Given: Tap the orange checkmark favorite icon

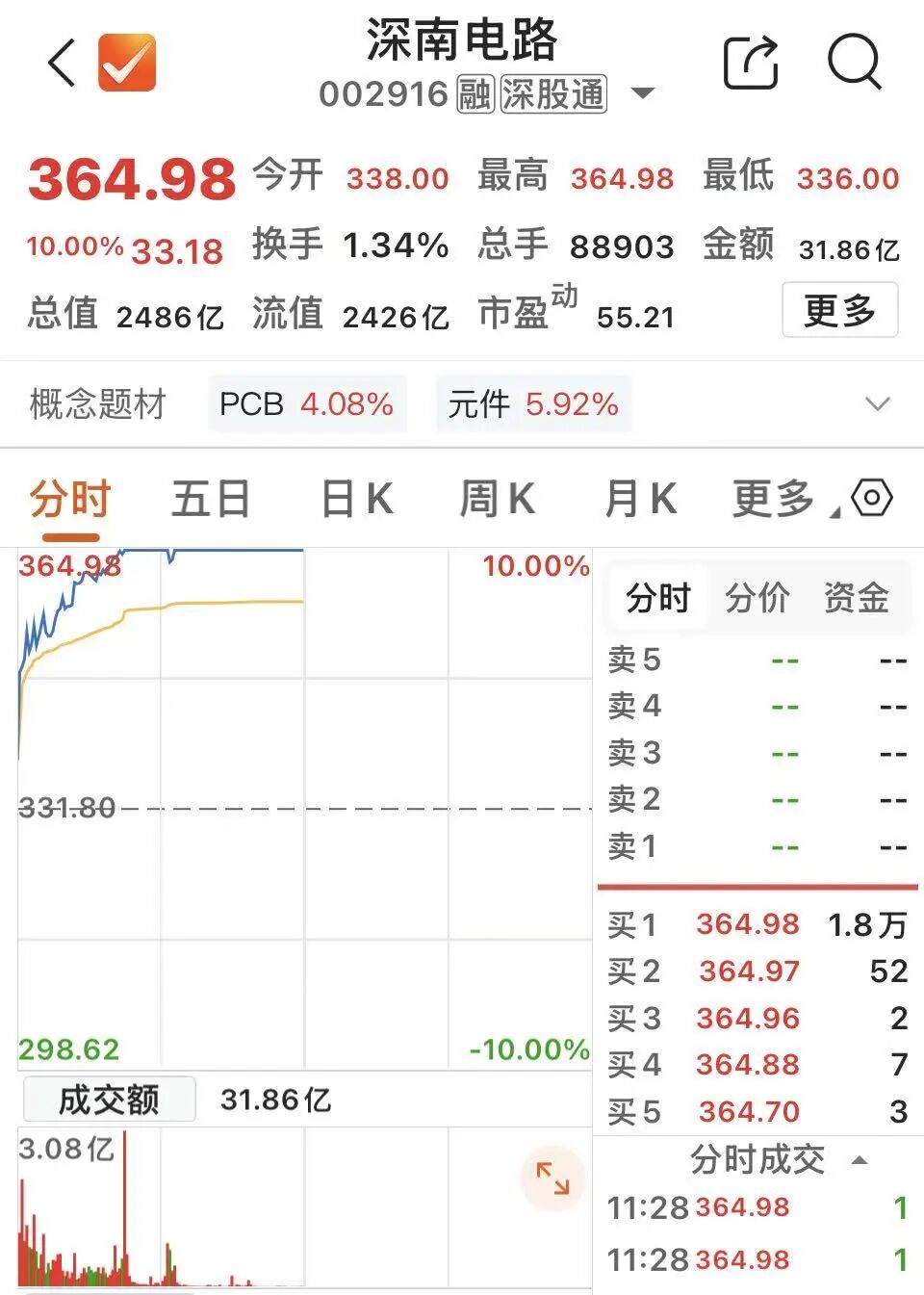Looking at the screenshot, I should 127,63.
